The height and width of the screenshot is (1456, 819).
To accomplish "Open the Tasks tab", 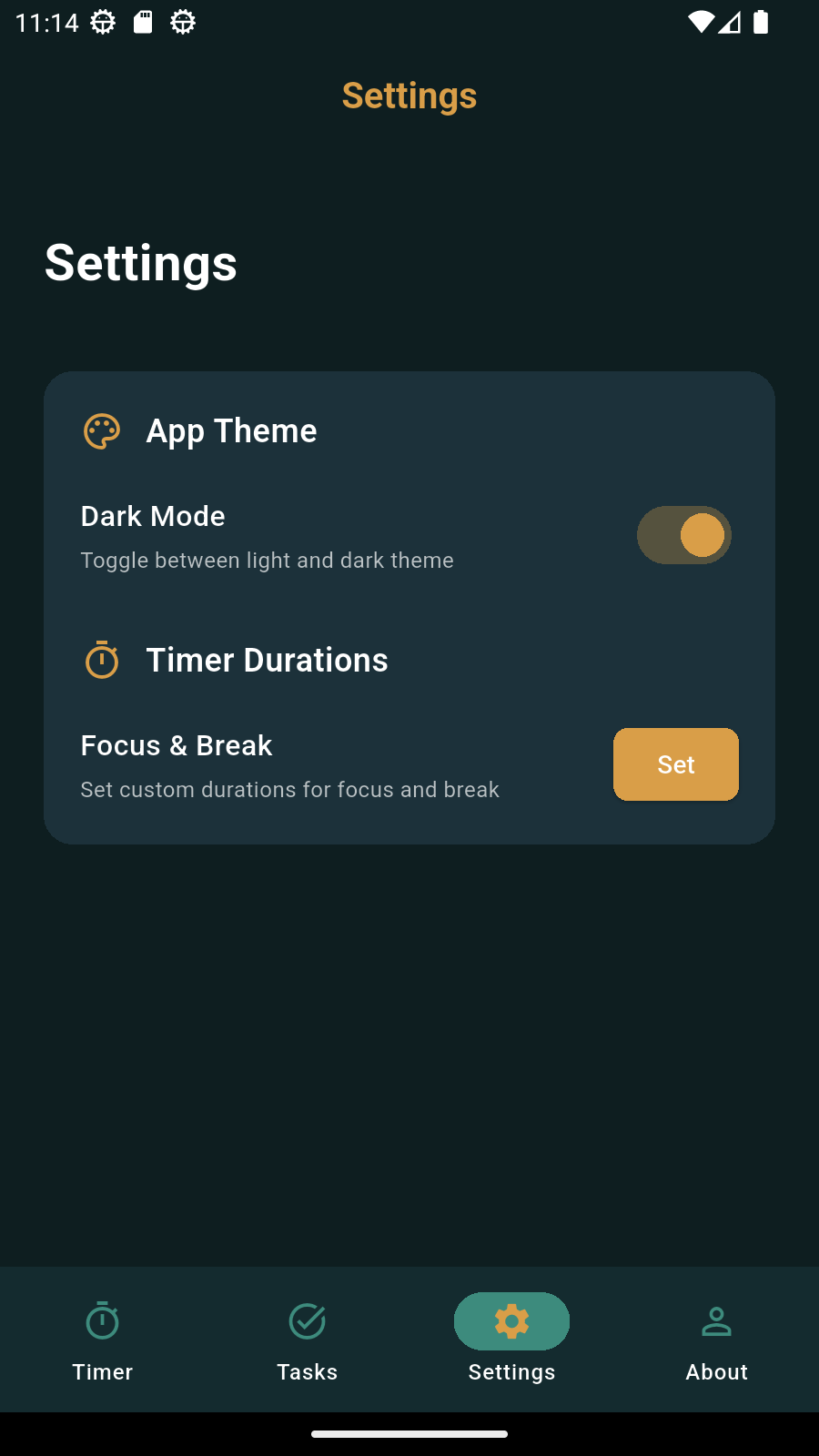I will point(308,1340).
